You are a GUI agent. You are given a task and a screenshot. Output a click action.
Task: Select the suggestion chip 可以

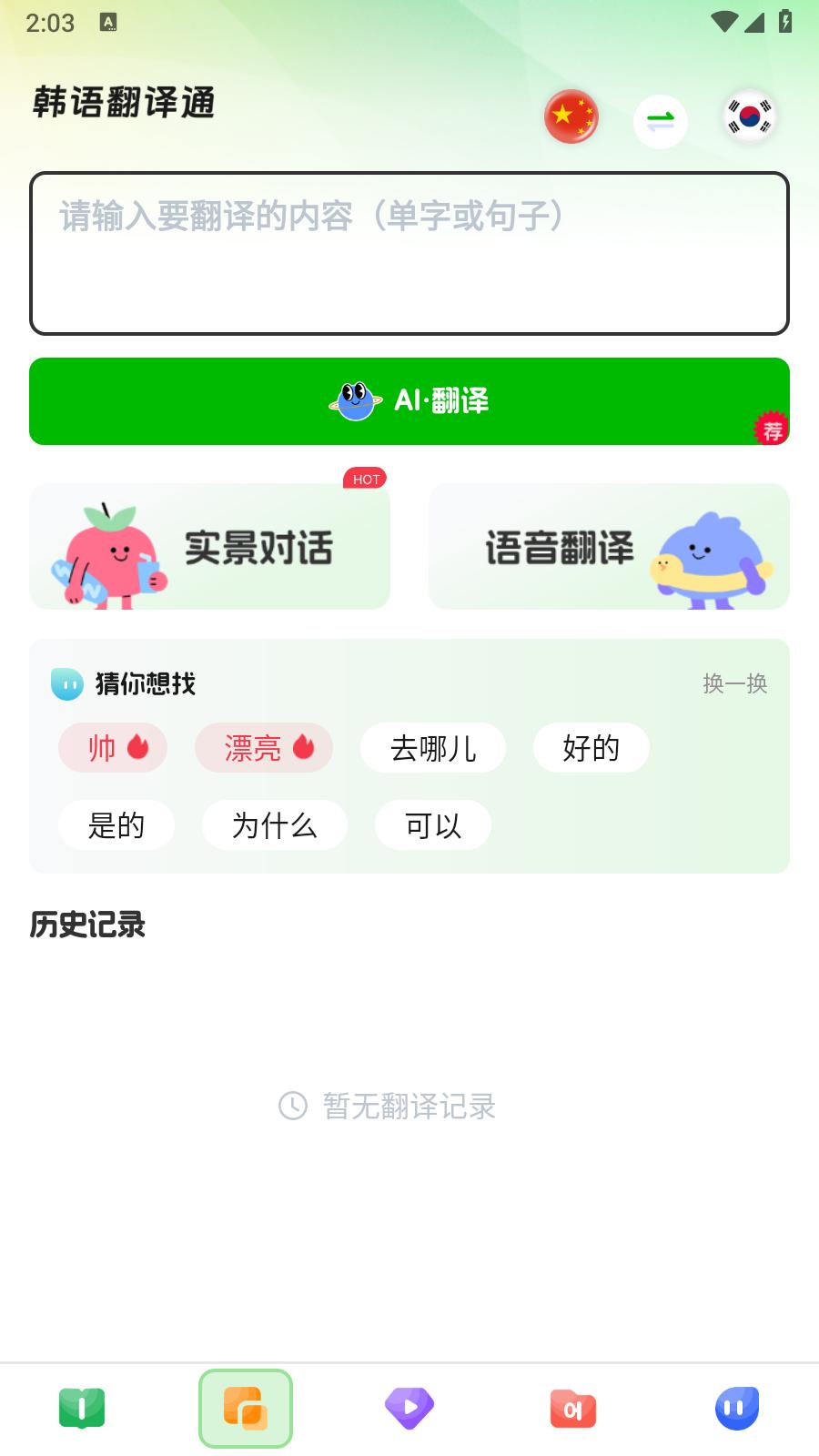(x=432, y=824)
